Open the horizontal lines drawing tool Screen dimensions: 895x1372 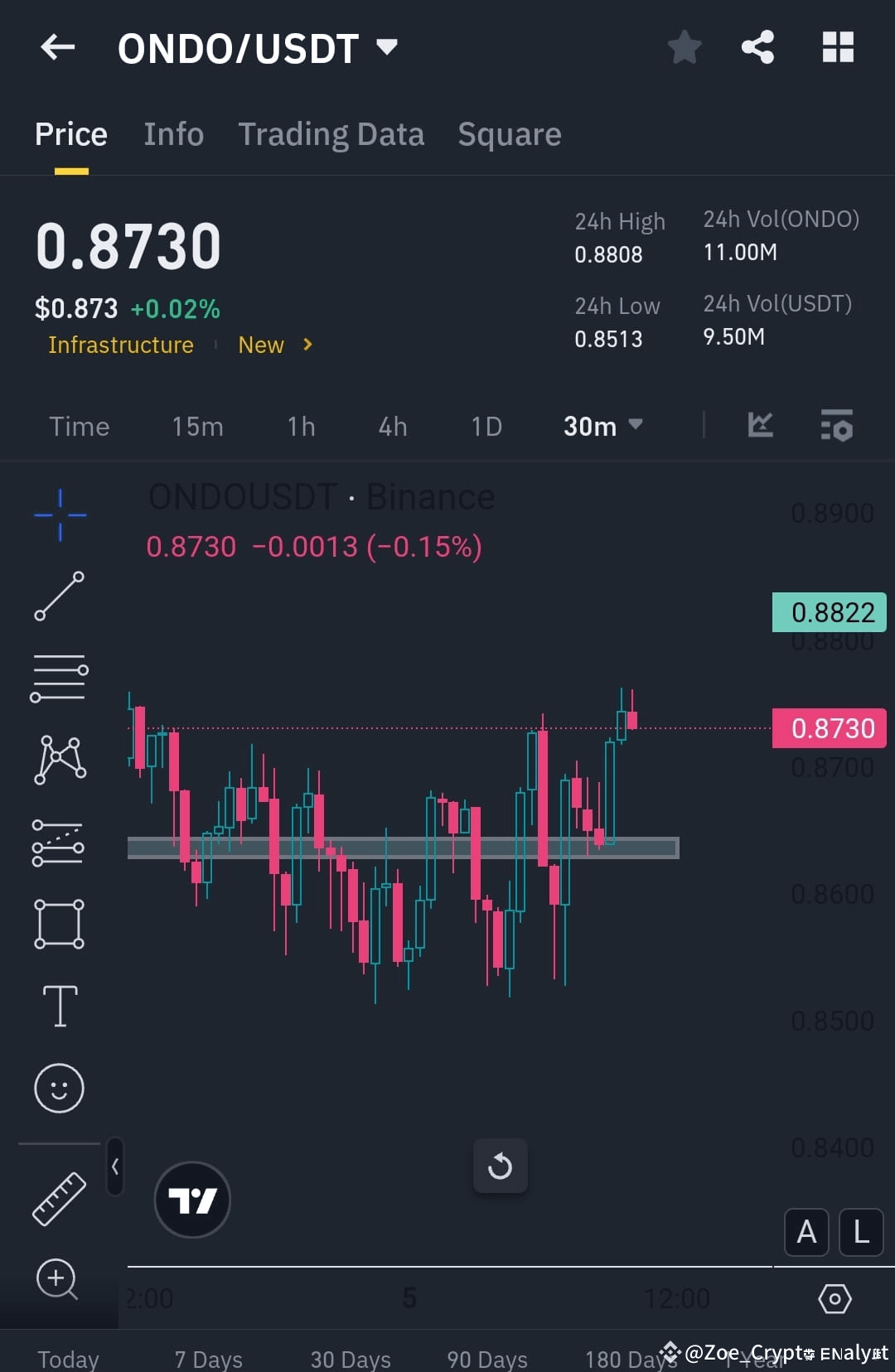point(59,677)
